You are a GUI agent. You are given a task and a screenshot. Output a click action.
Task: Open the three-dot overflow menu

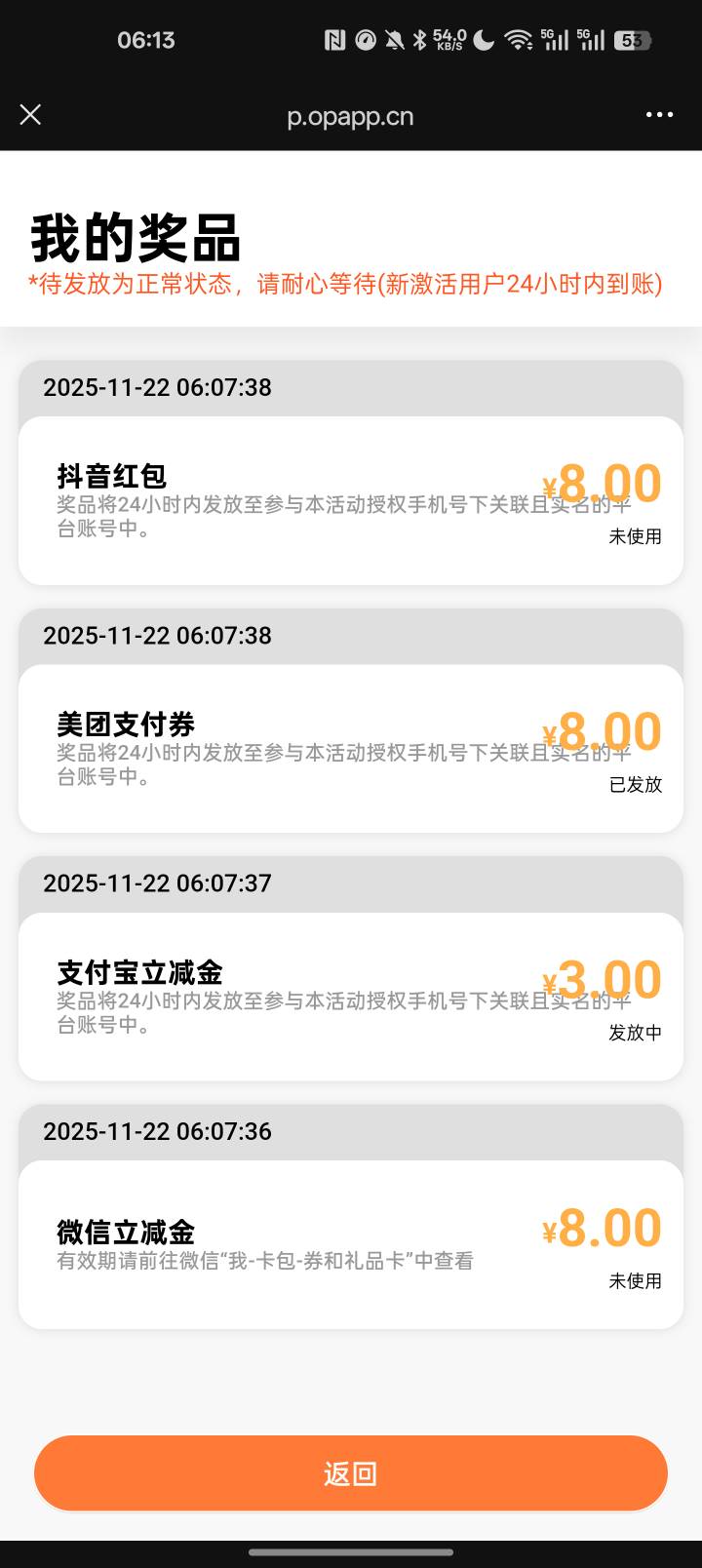[659, 115]
